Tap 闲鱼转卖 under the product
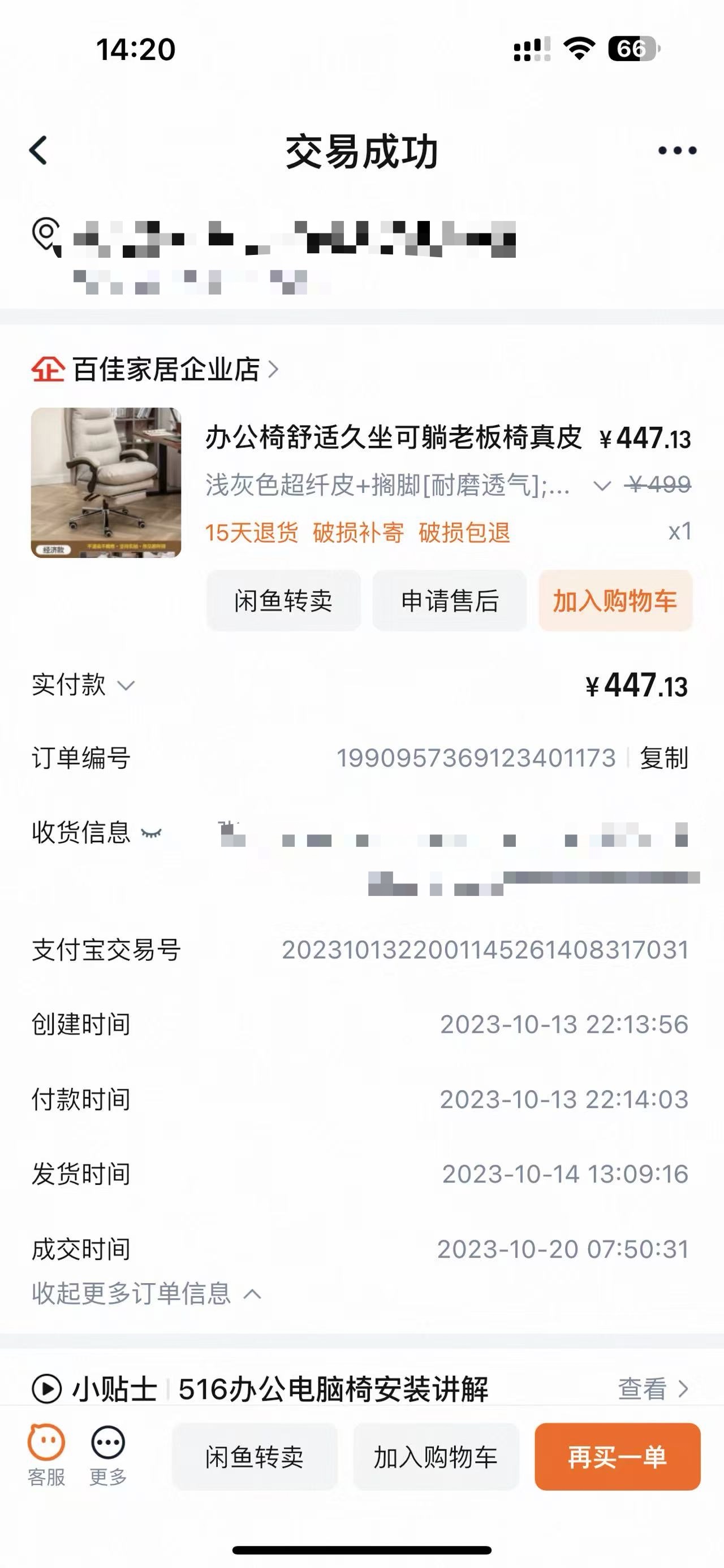The image size is (724, 1568). 283,601
